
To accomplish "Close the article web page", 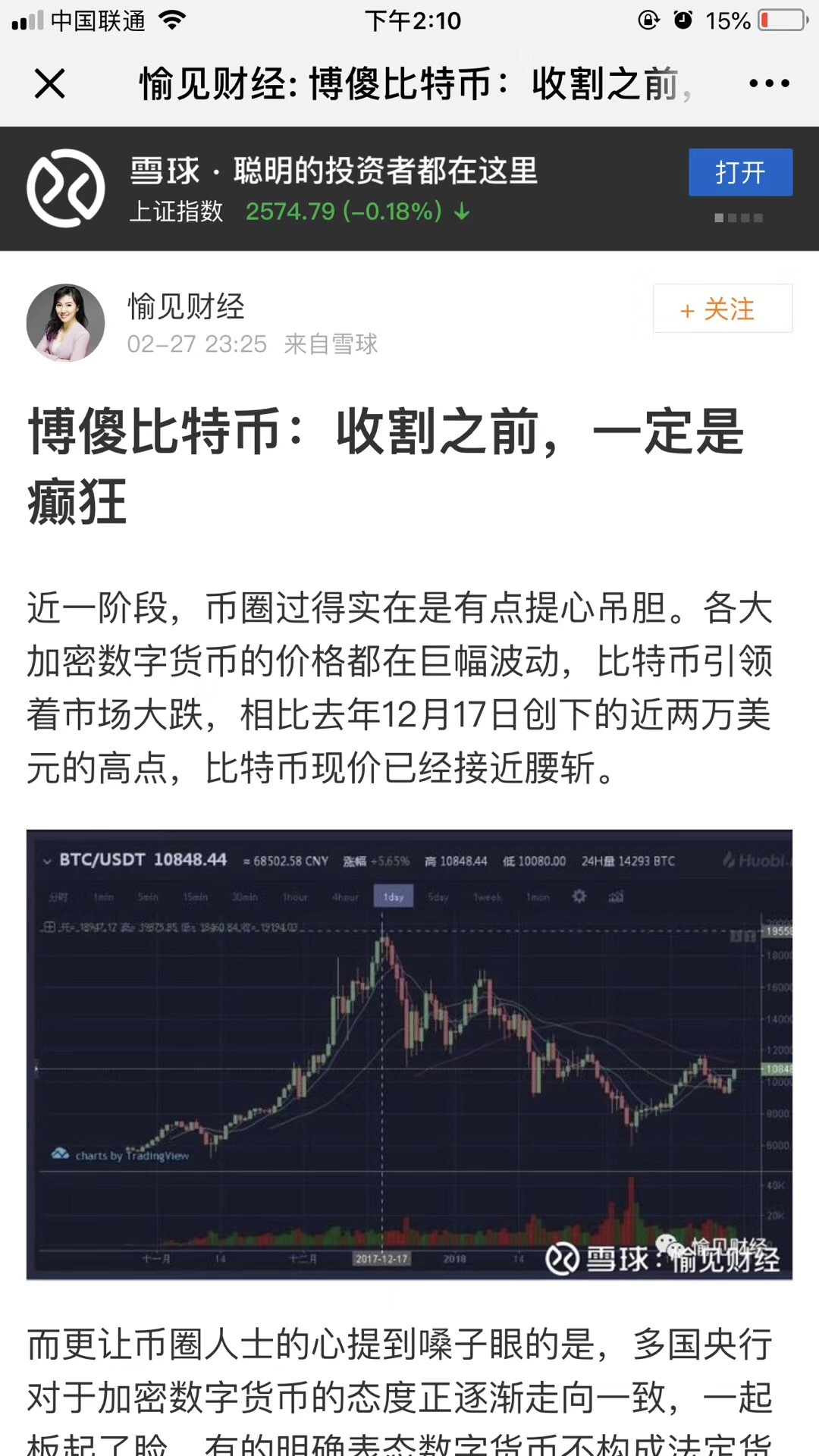I will (50, 83).
